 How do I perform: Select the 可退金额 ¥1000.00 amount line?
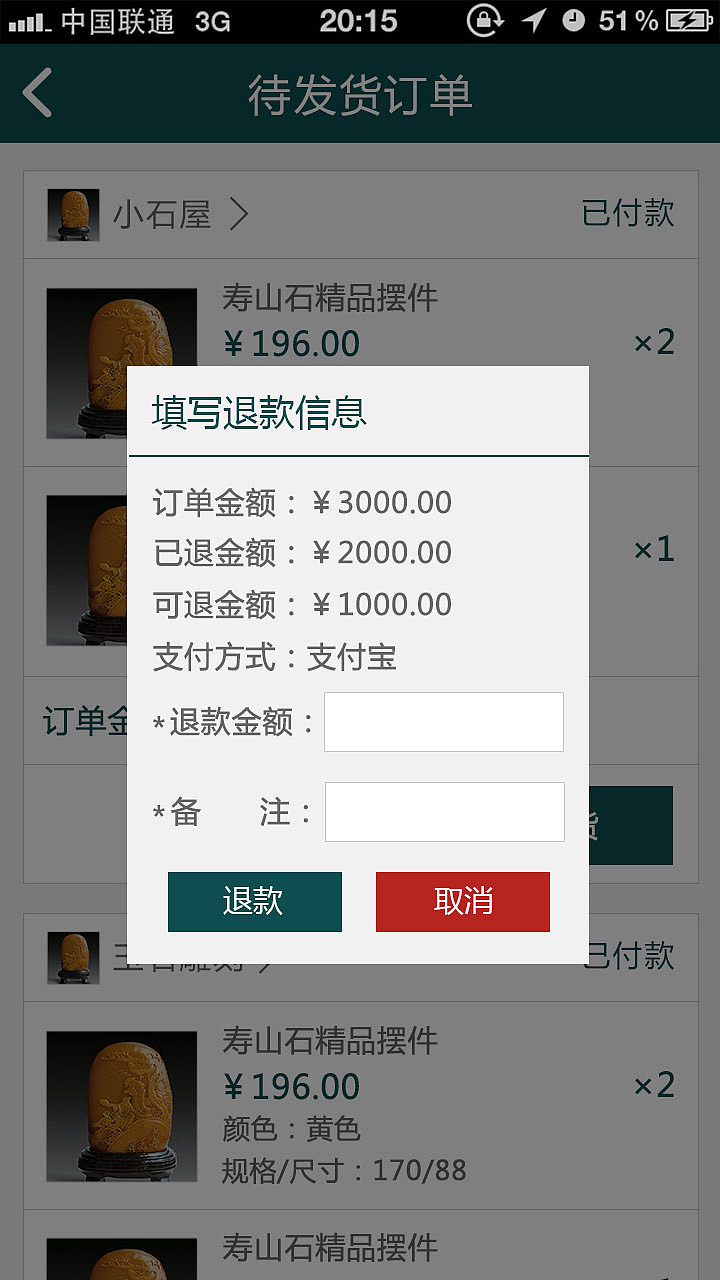pos(300,603)
